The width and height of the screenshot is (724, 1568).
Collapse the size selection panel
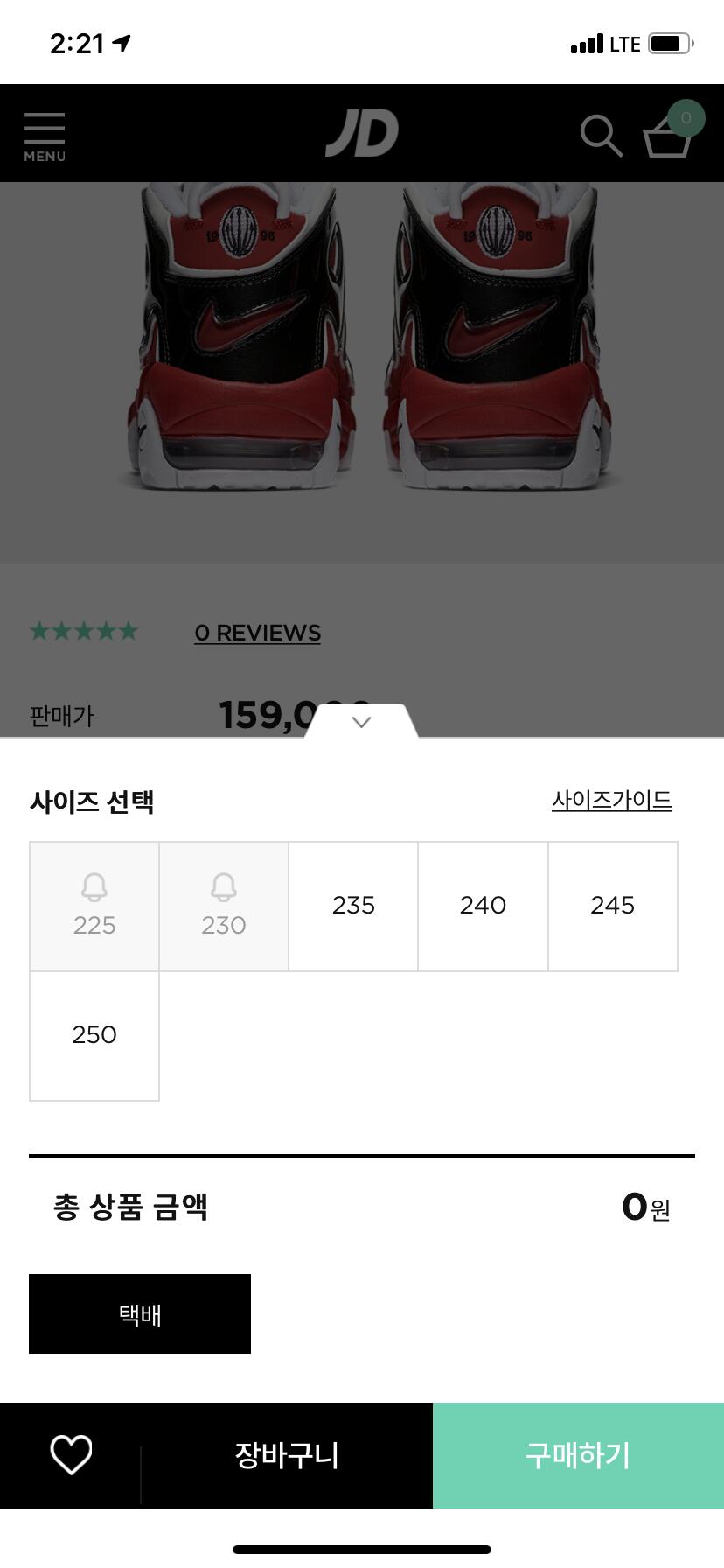[361, 721]
